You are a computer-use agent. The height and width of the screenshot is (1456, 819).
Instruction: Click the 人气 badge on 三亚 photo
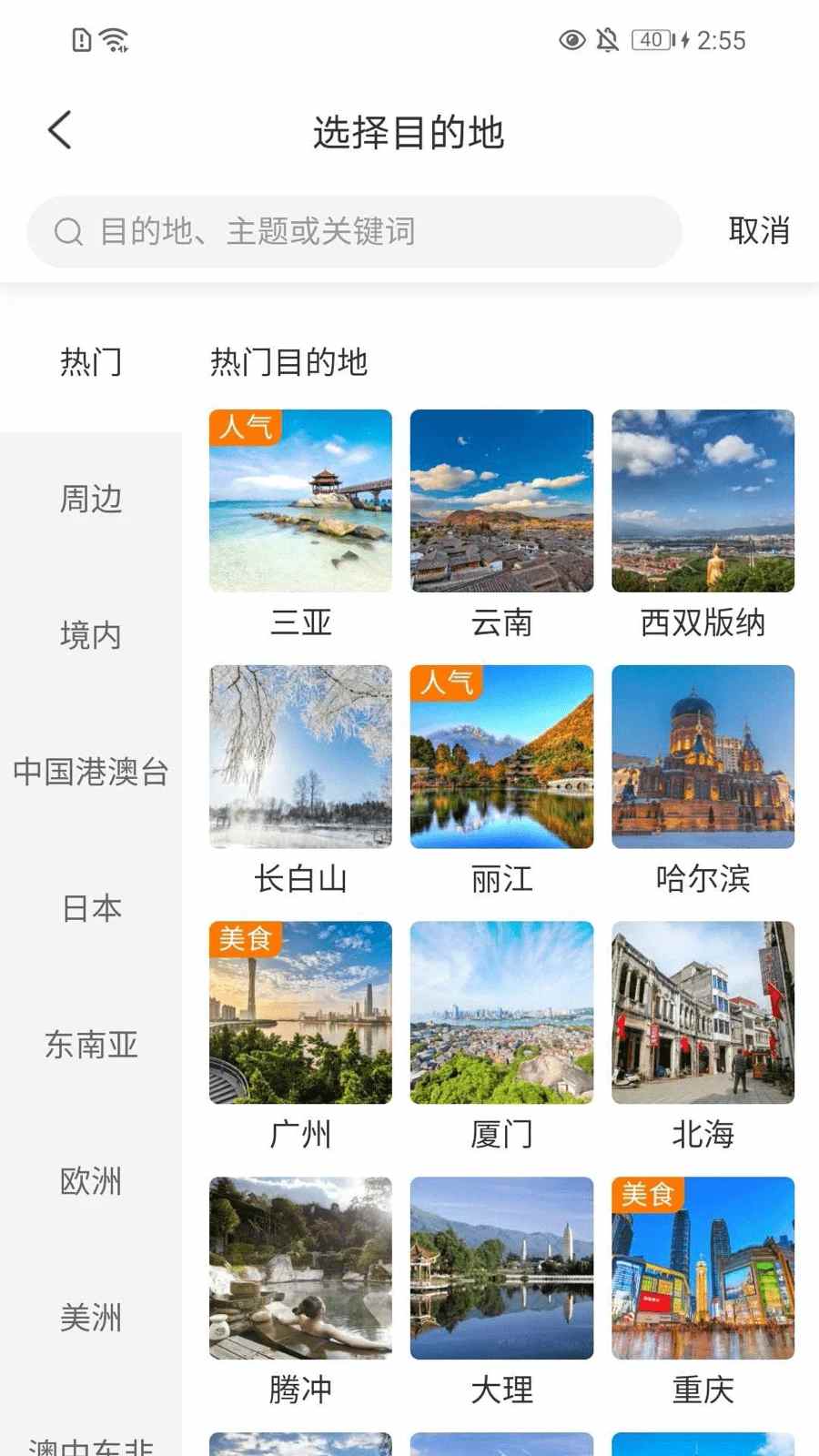(247, 427)
